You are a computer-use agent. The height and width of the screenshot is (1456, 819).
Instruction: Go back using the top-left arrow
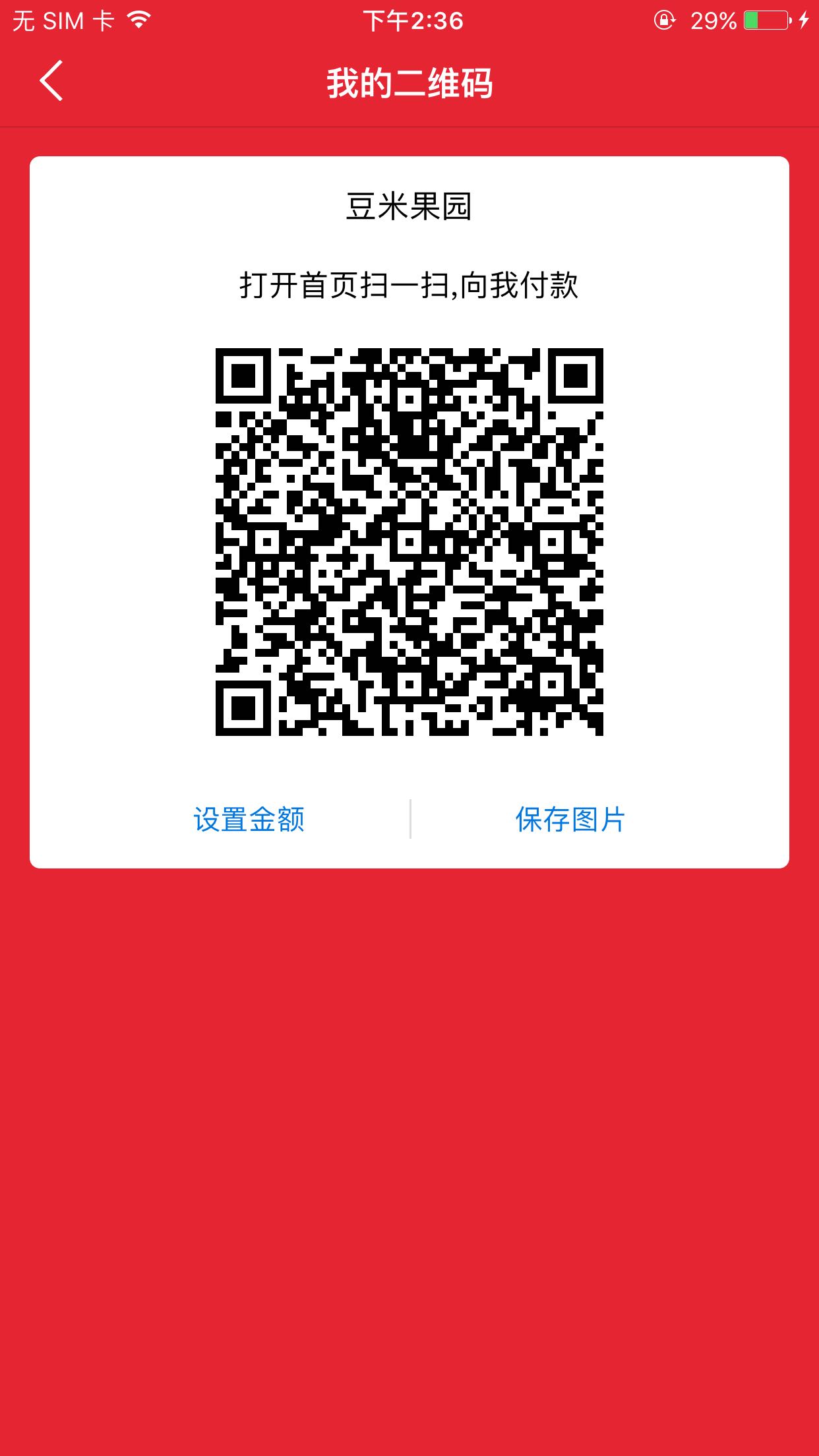(x=51, y=80)
